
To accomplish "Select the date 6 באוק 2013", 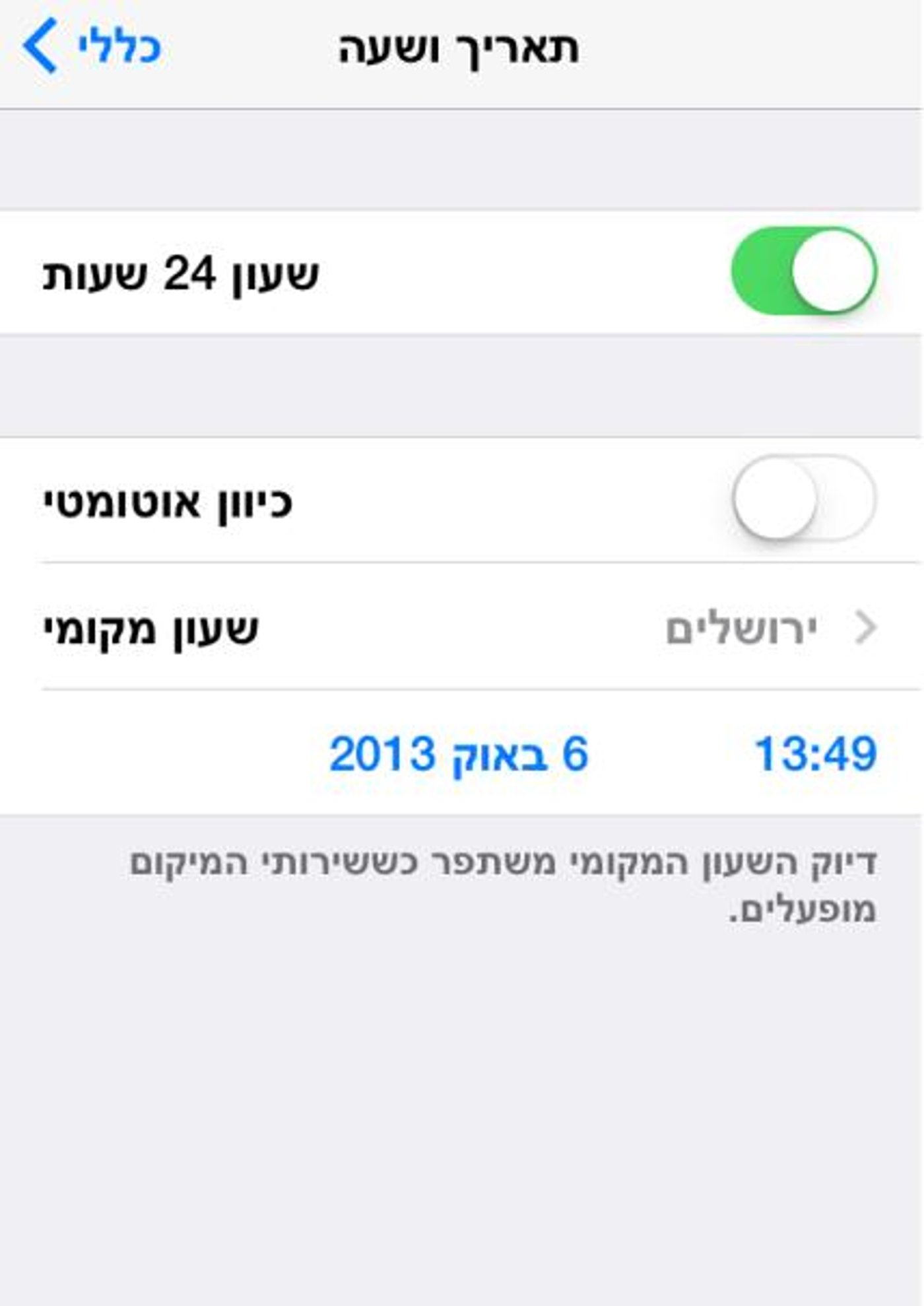I will click(x=458, y=754).
